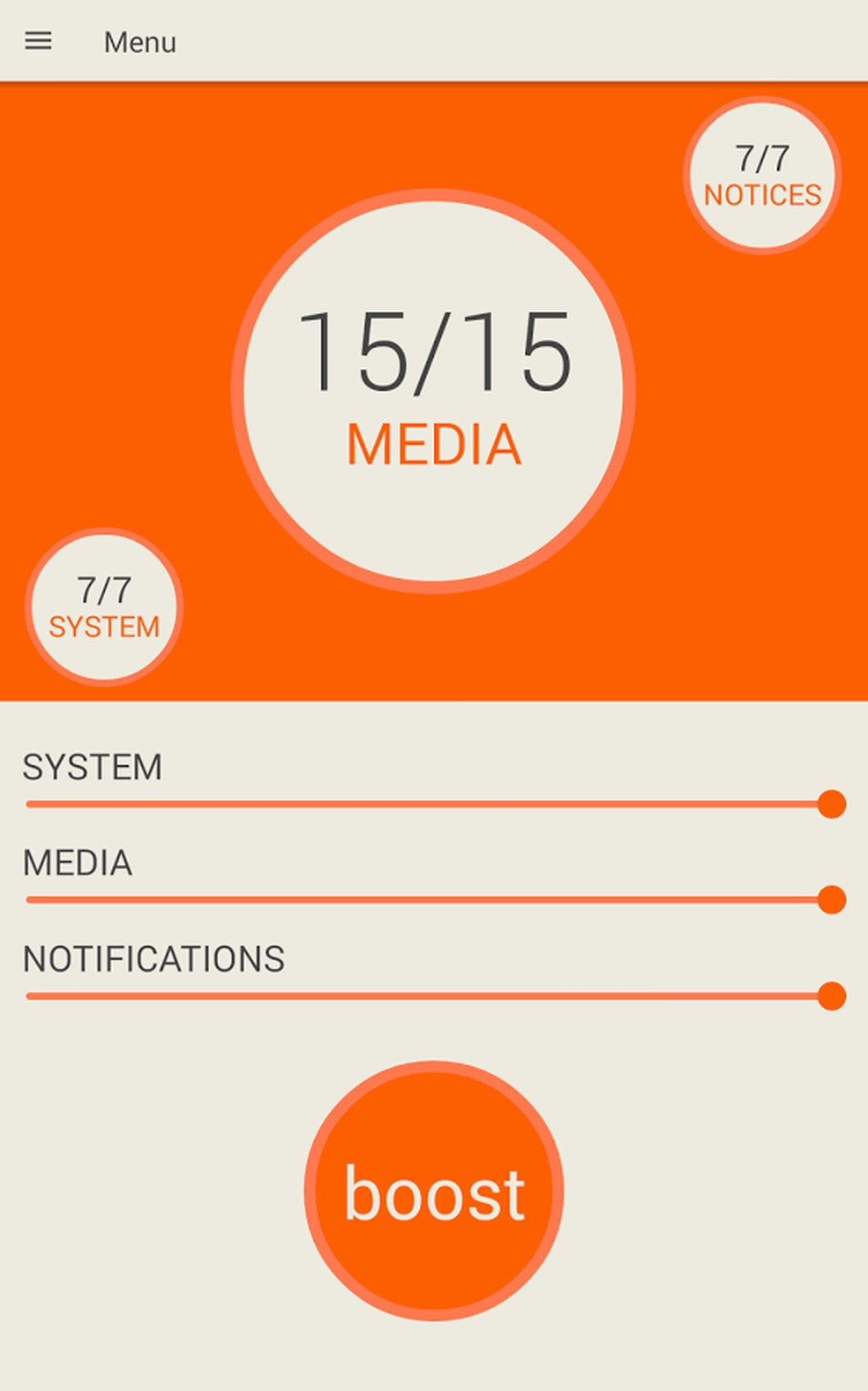The width and height of the screenshot is (868, 1391).
Task: Select the 7/7 Notices circle
Action: click(x=762, y=175)
